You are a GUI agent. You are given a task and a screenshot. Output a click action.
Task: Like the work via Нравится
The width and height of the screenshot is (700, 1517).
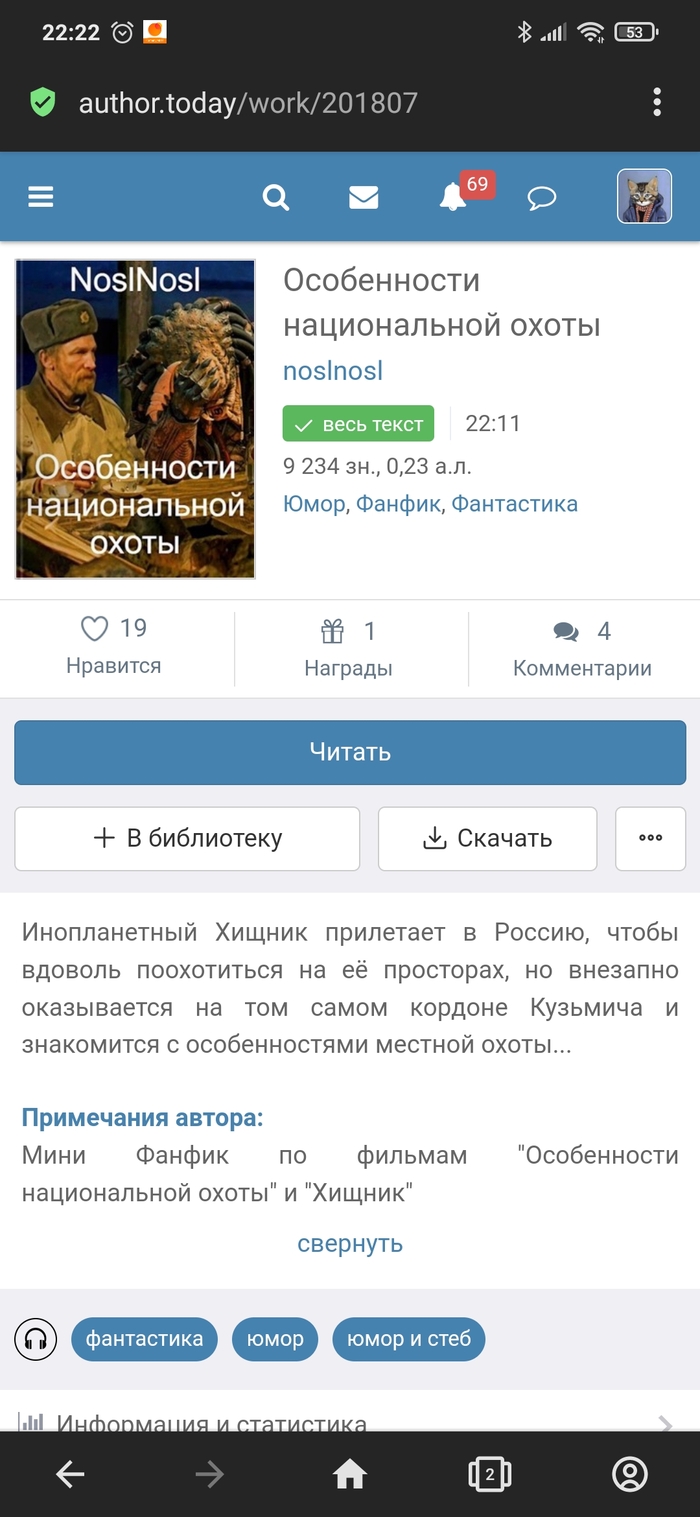(114, 646)
